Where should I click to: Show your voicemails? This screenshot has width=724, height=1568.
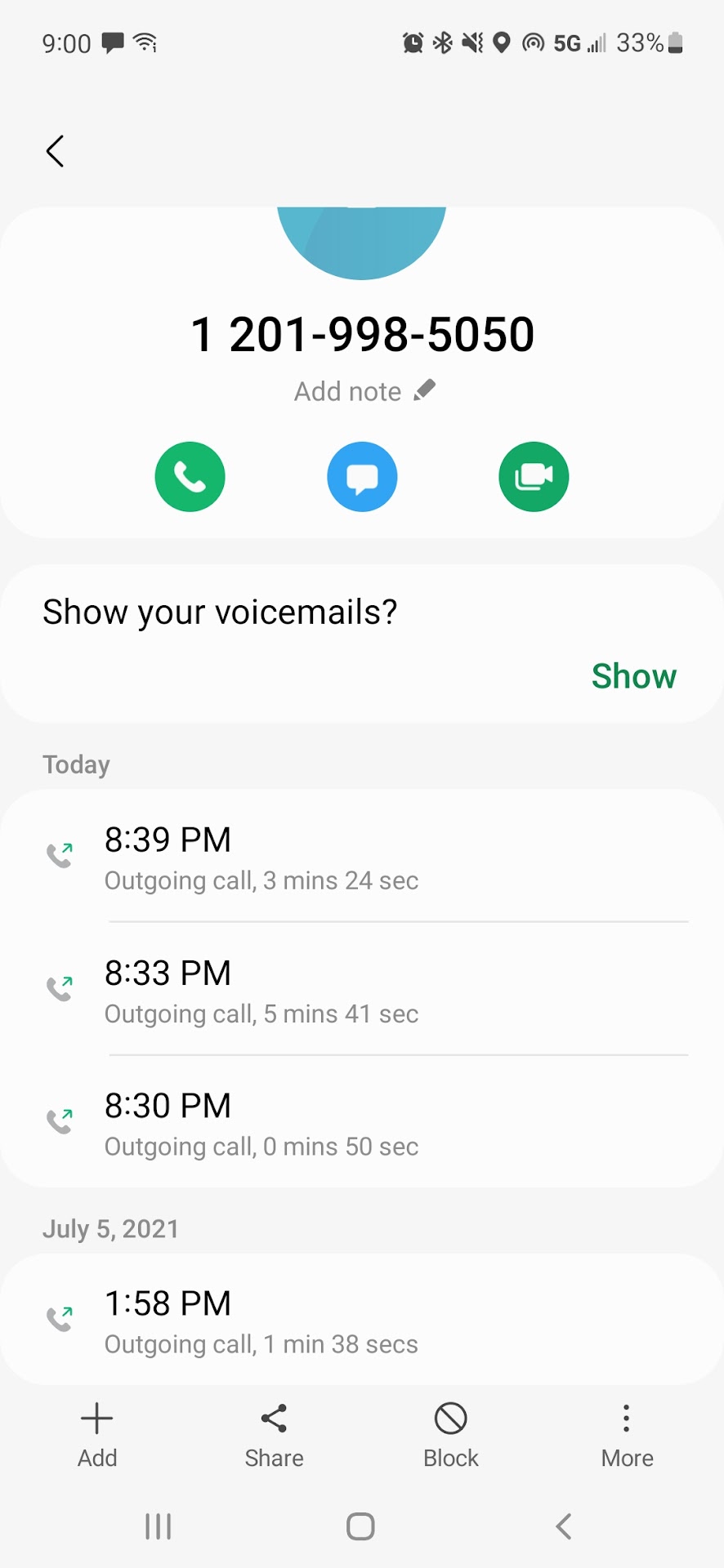(633, 676)
